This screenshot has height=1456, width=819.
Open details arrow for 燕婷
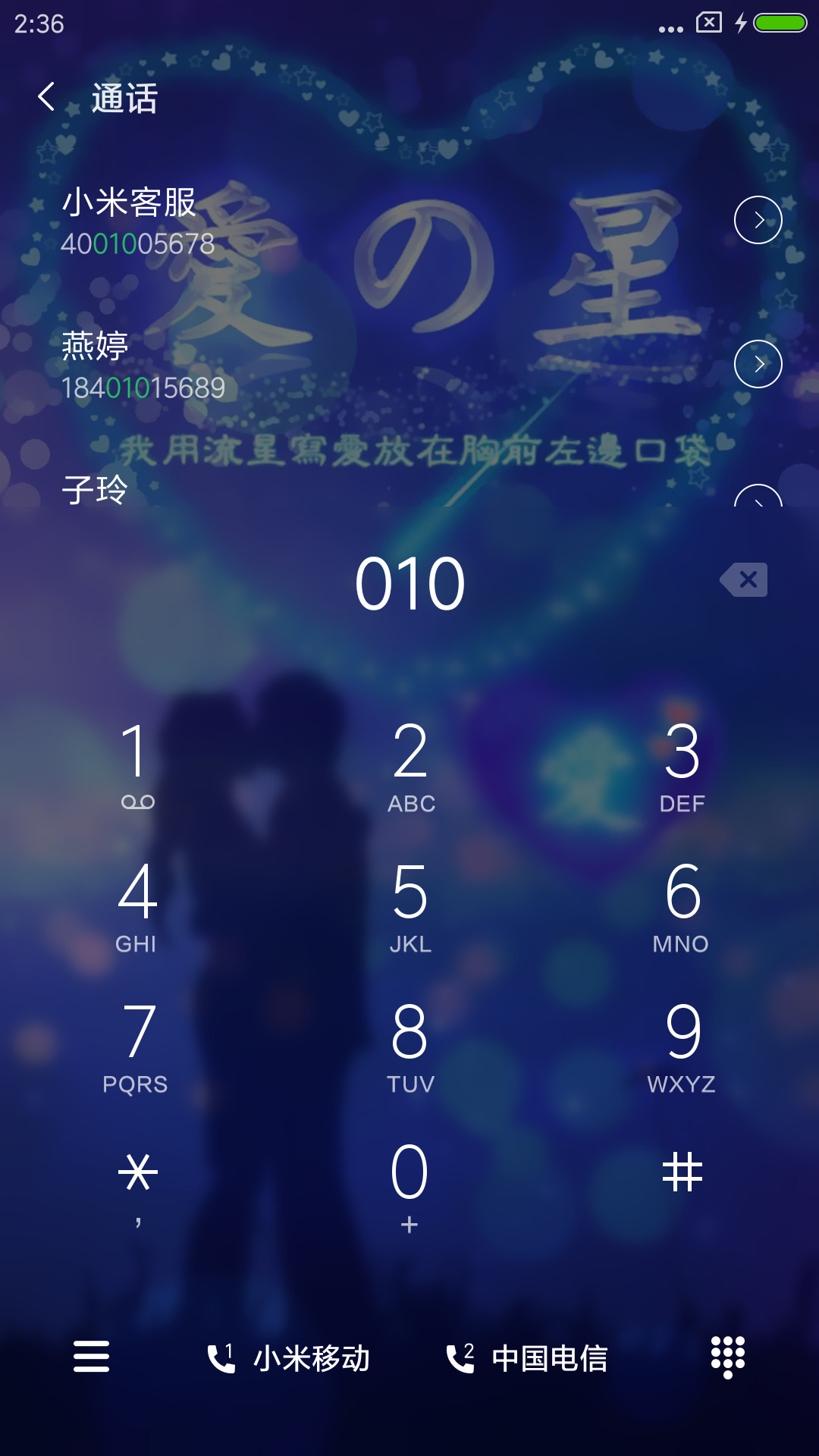click(x=758, y=364)
